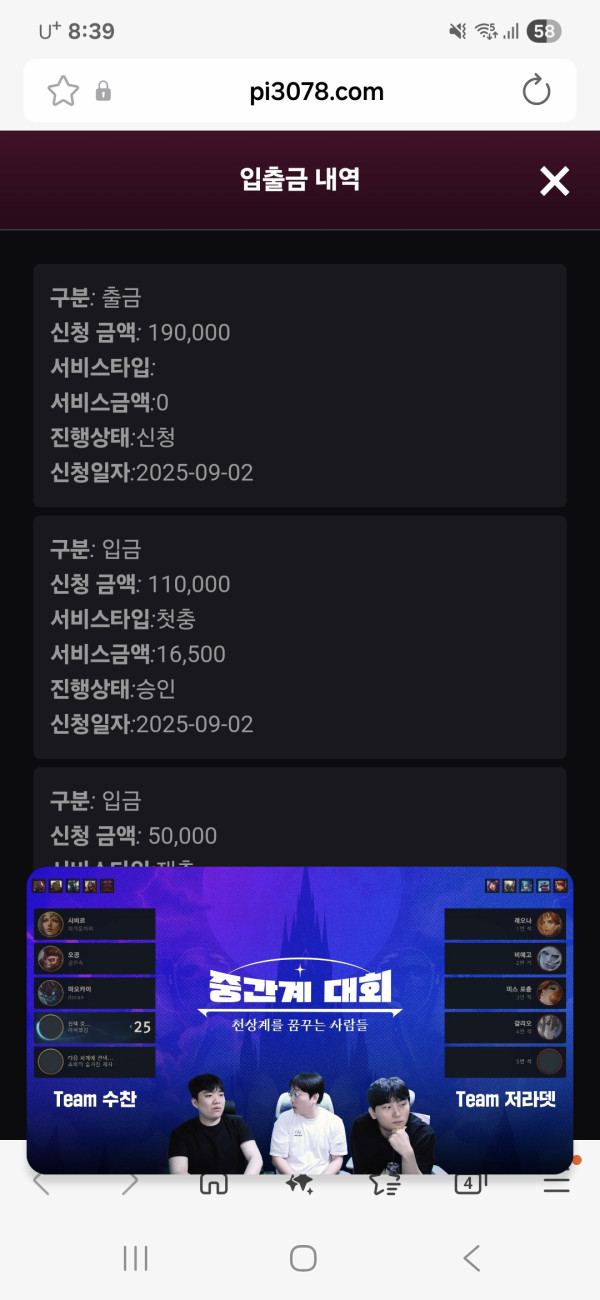
Task: Go to the system home screen
Action: 302,1258
